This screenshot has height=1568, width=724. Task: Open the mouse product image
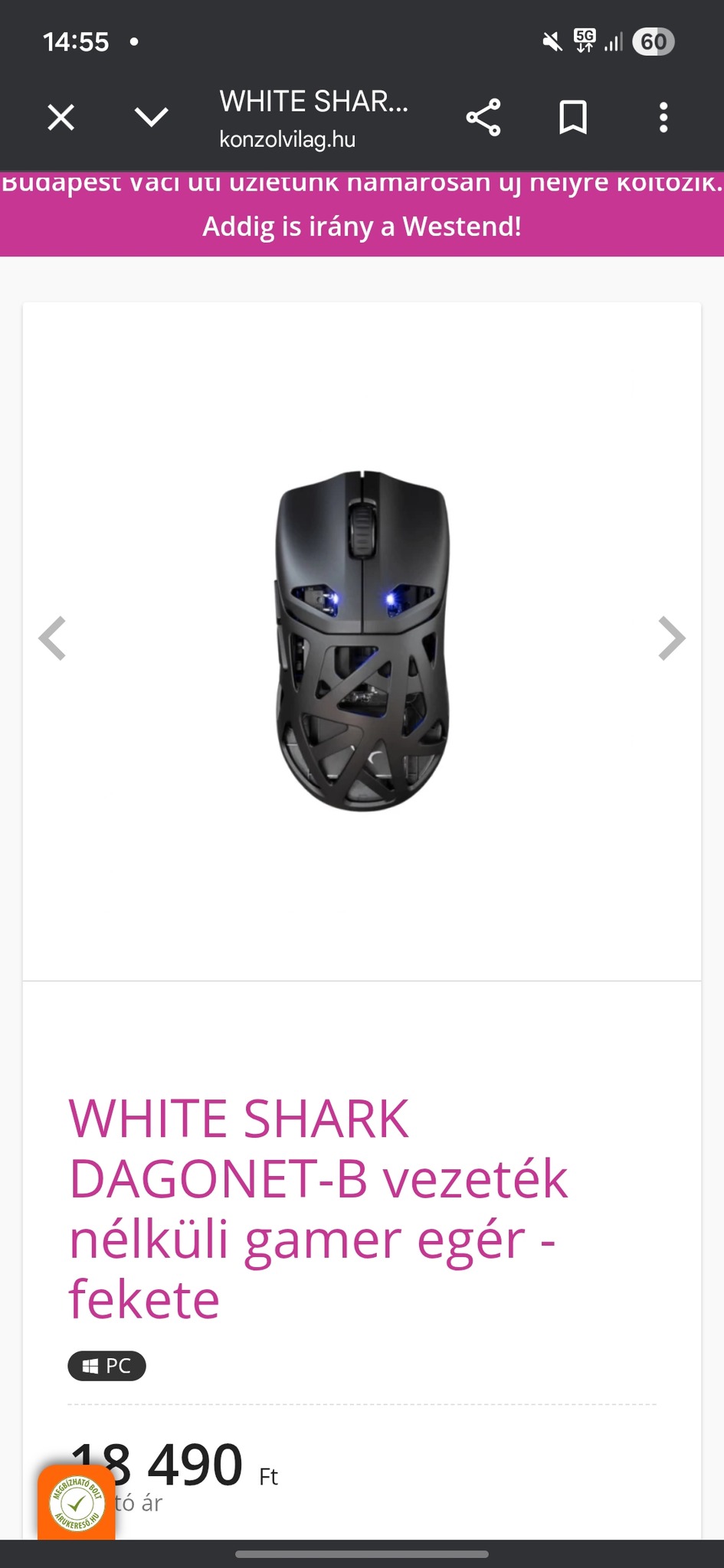tap(362, 641)
